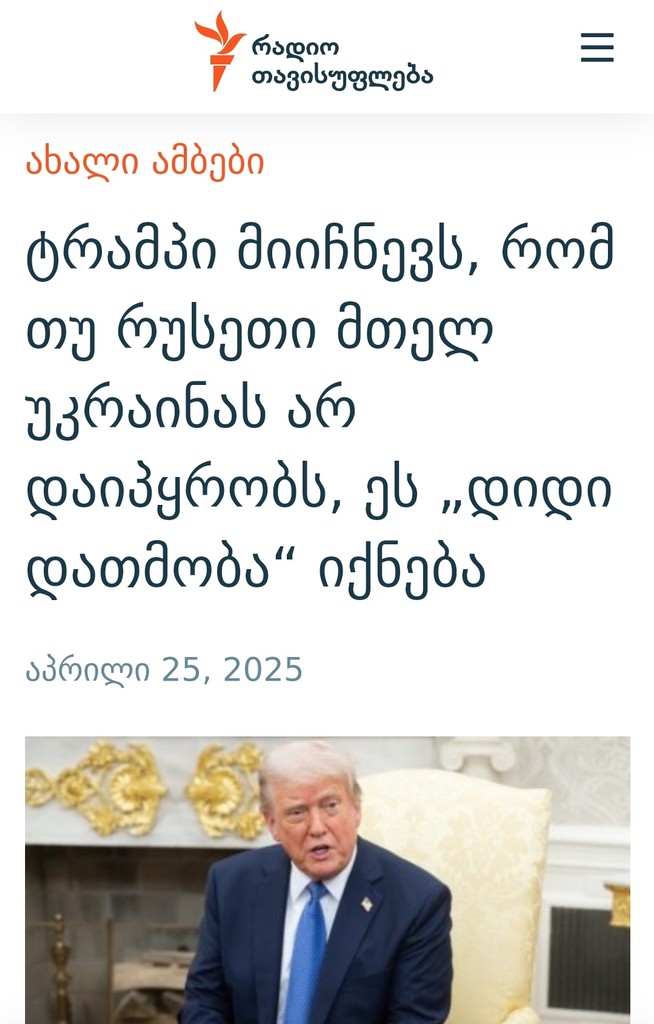The height and width of the screenshot is (1024, 654).
Task: Open the hamburger navigation menu
Action: coord(597,48)
